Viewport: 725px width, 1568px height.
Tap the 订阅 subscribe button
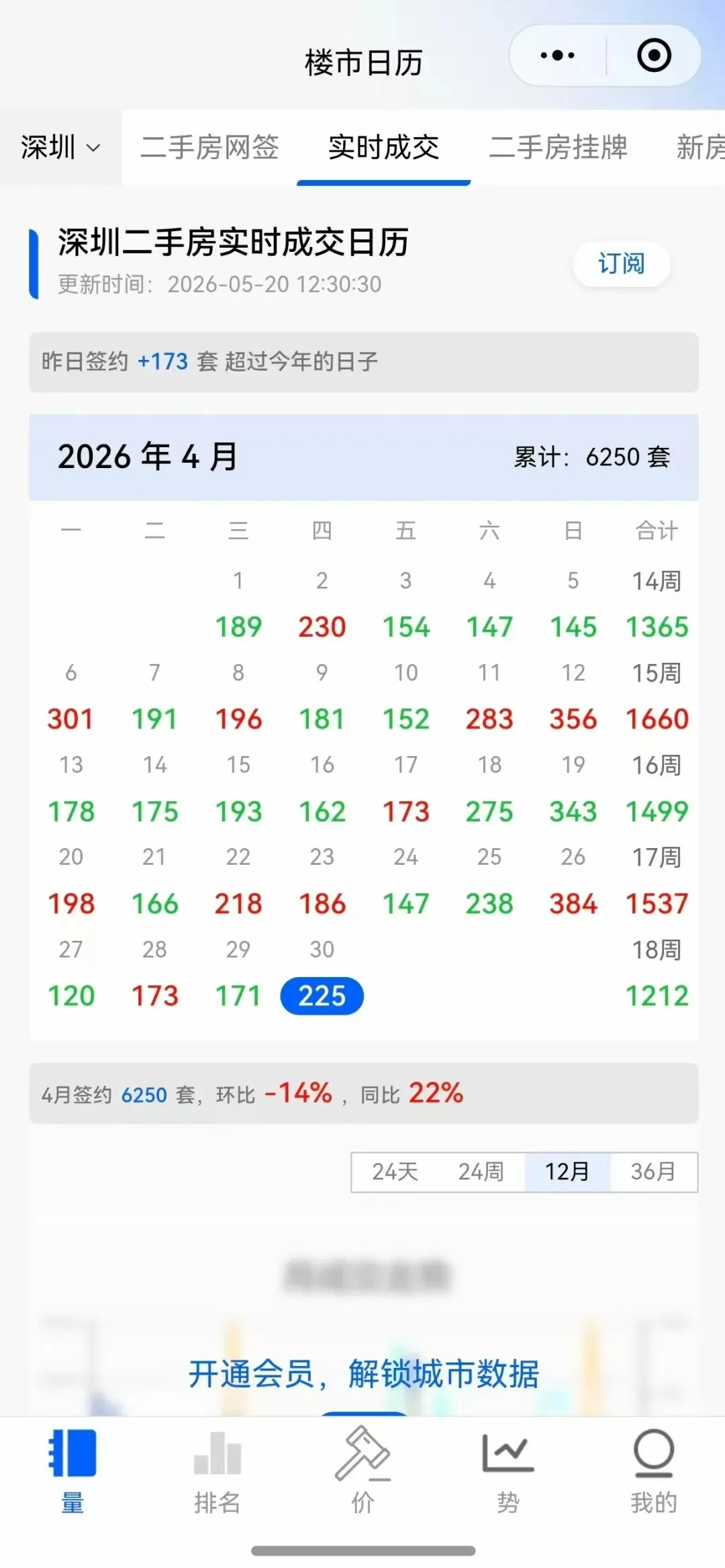tap(621, 263)
